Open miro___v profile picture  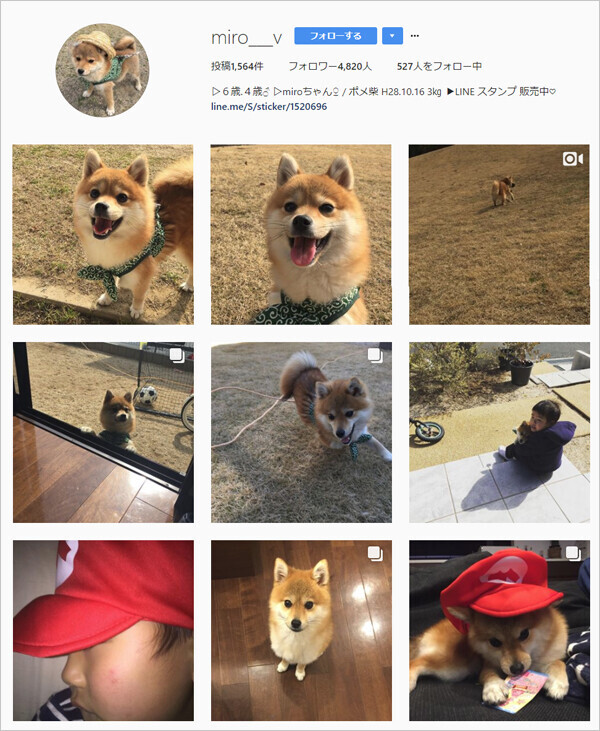click(x=102, y=70)
